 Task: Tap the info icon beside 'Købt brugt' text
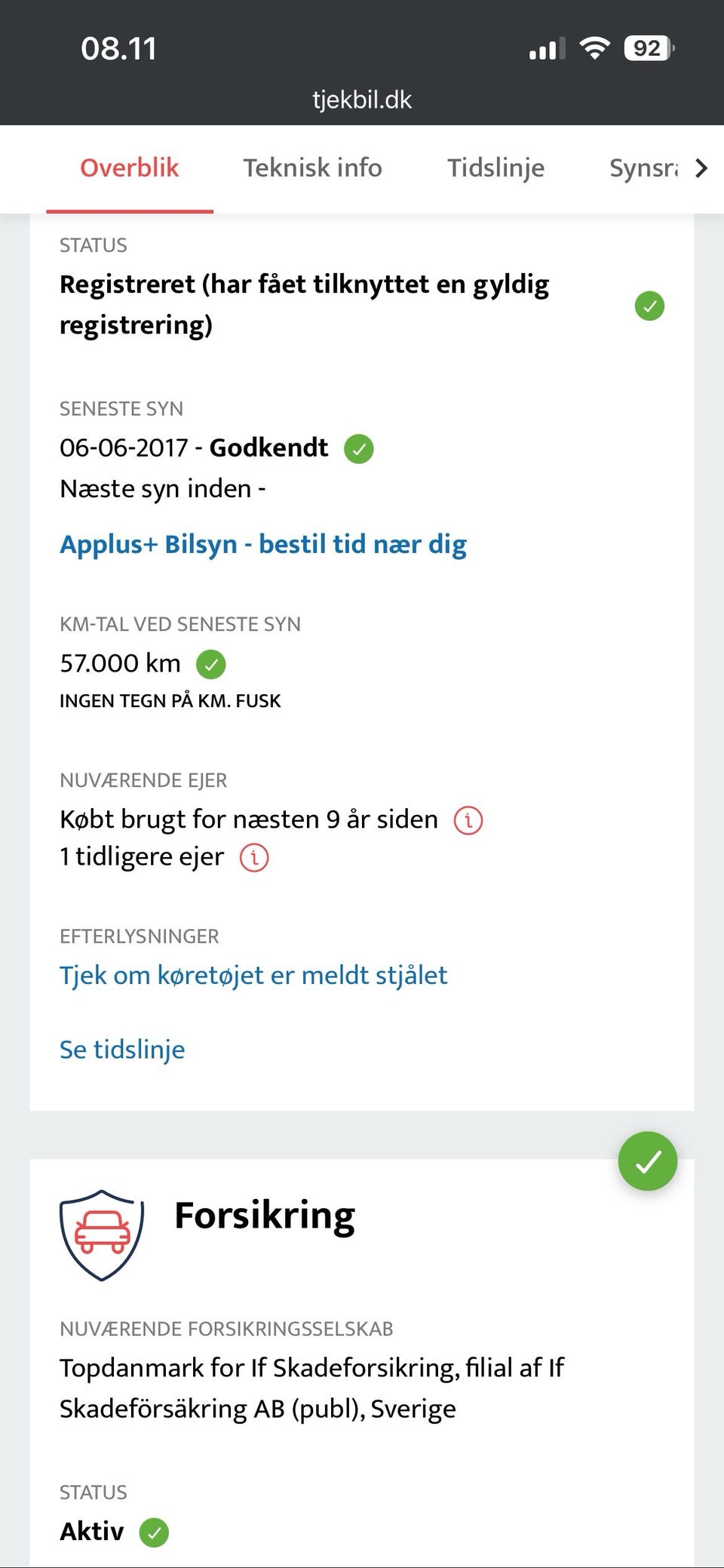coord(468,819)
